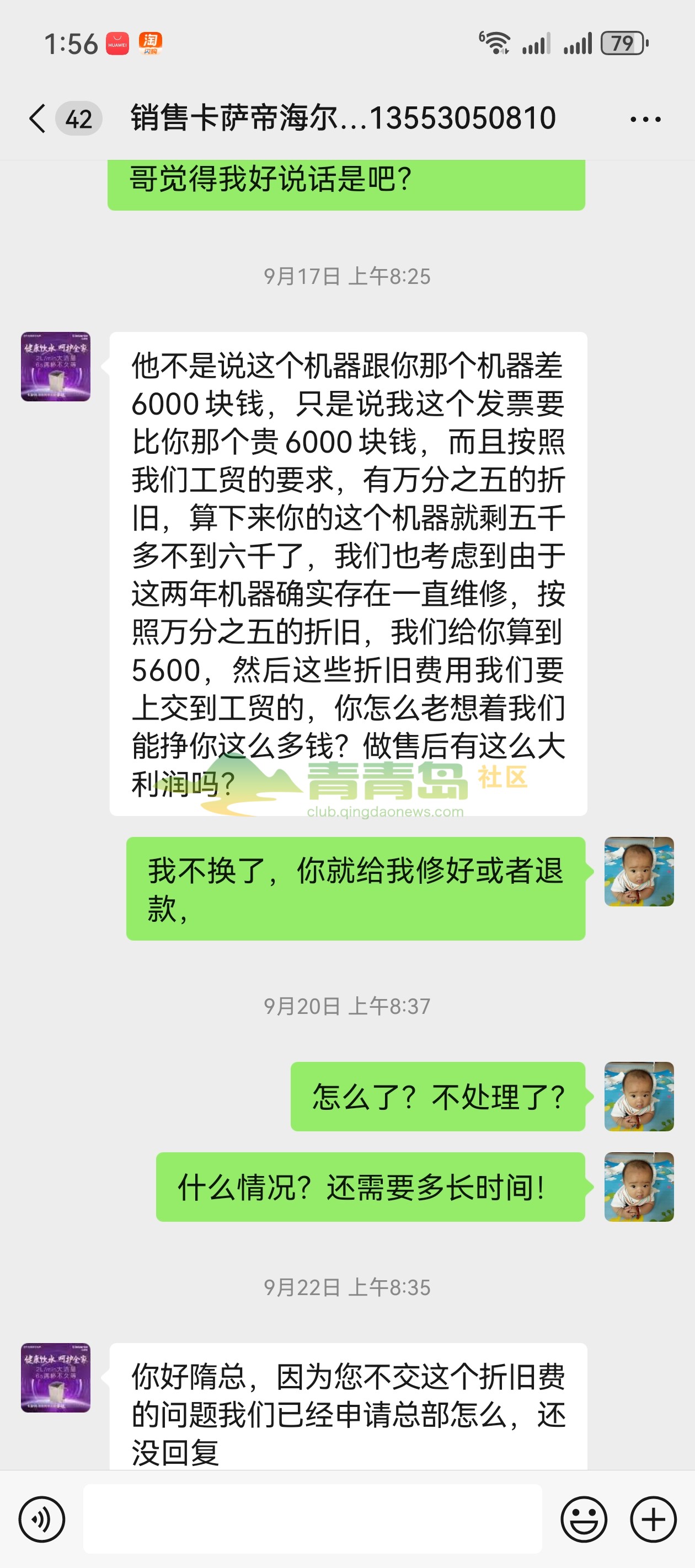The width and height of the screenshot is (695, 1568).
Task: Open my avatar beside 怎么了？不处理了？
Action: tap(638, 1096)
